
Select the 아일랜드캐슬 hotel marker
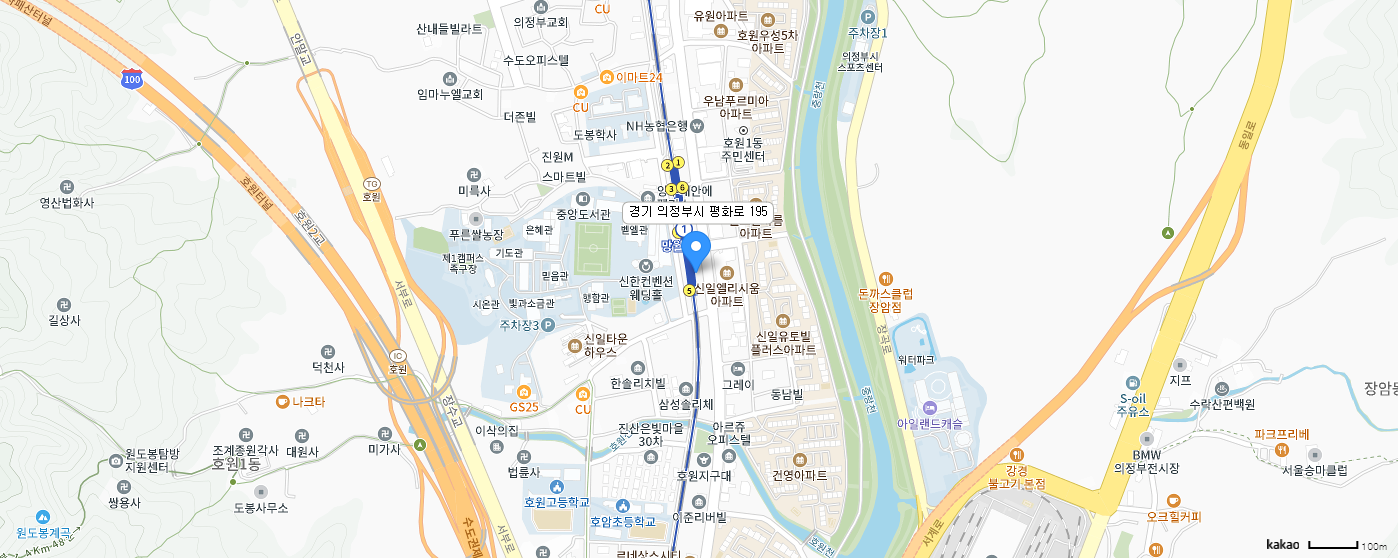click(x=930, y=408)
